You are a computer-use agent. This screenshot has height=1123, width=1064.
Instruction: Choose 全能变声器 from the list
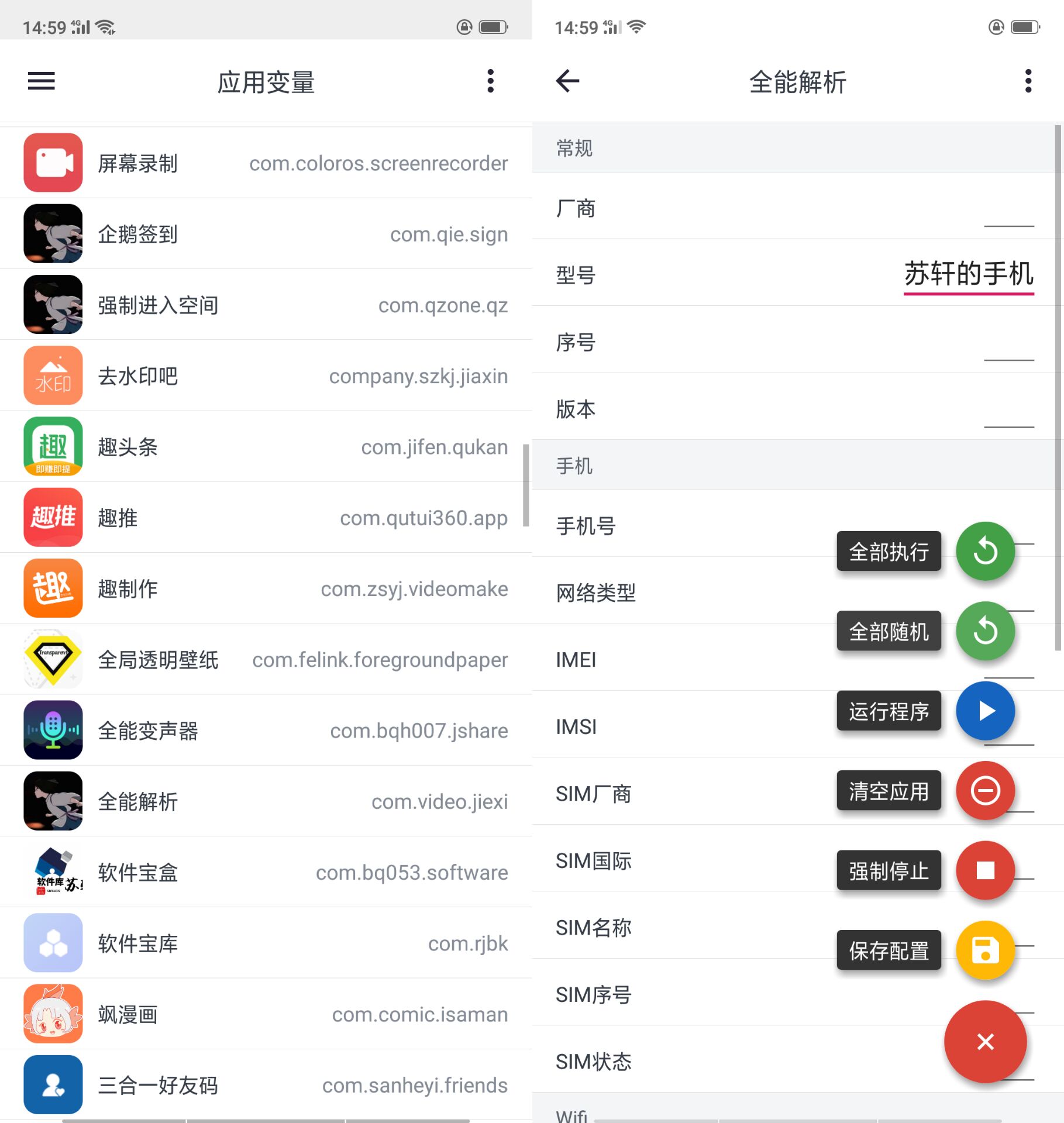266,731
